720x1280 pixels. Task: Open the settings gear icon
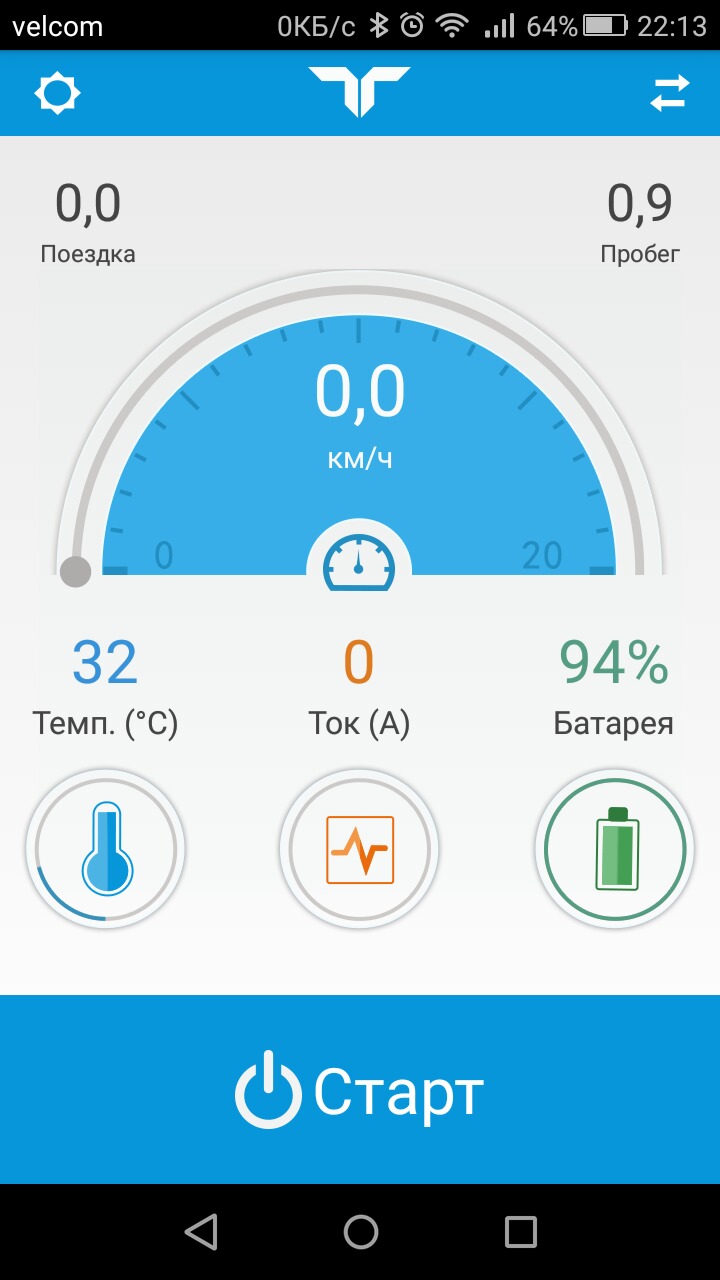[57, 94]
